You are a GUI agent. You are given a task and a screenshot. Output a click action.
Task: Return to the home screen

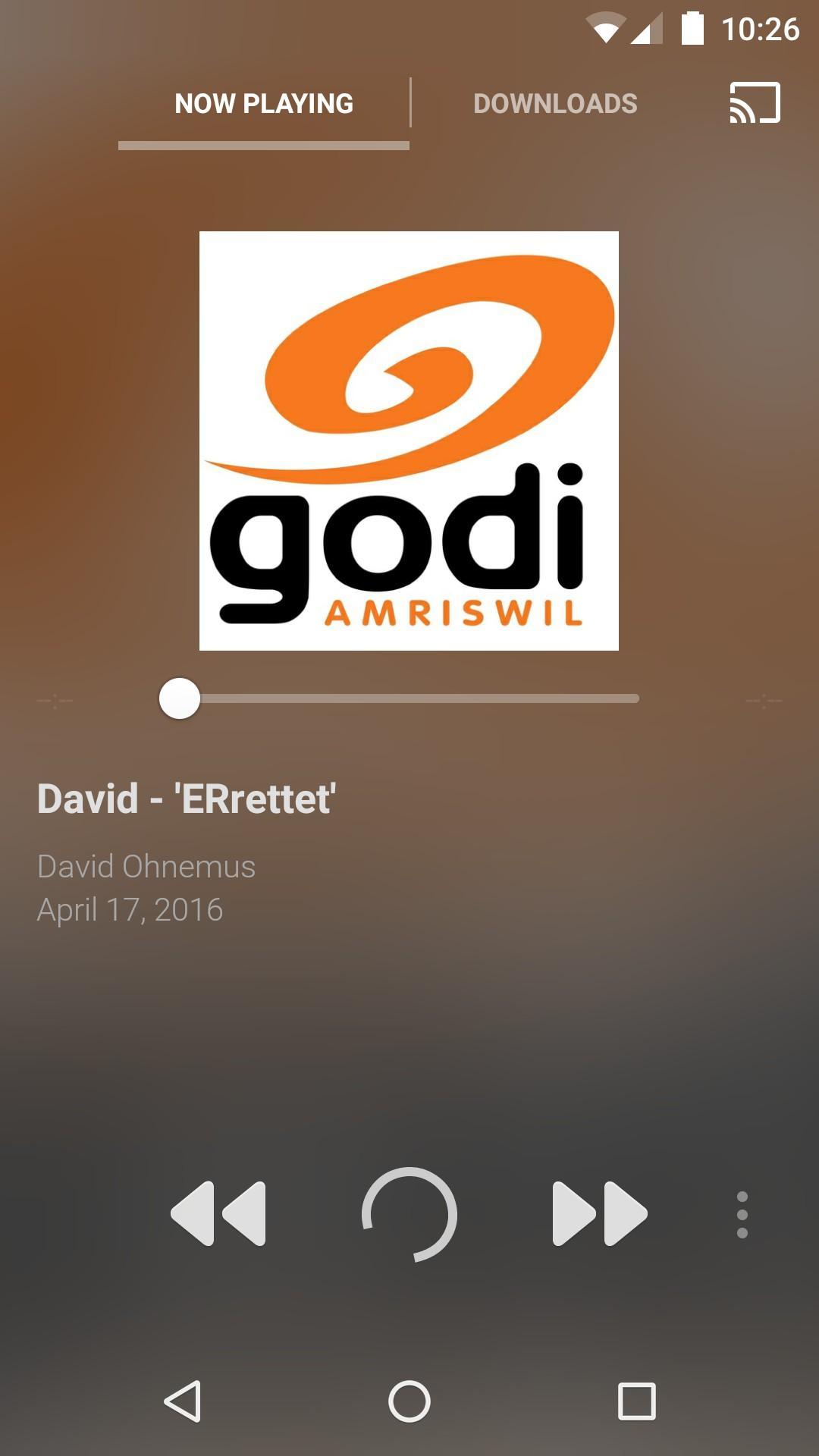pos(409,1401)
